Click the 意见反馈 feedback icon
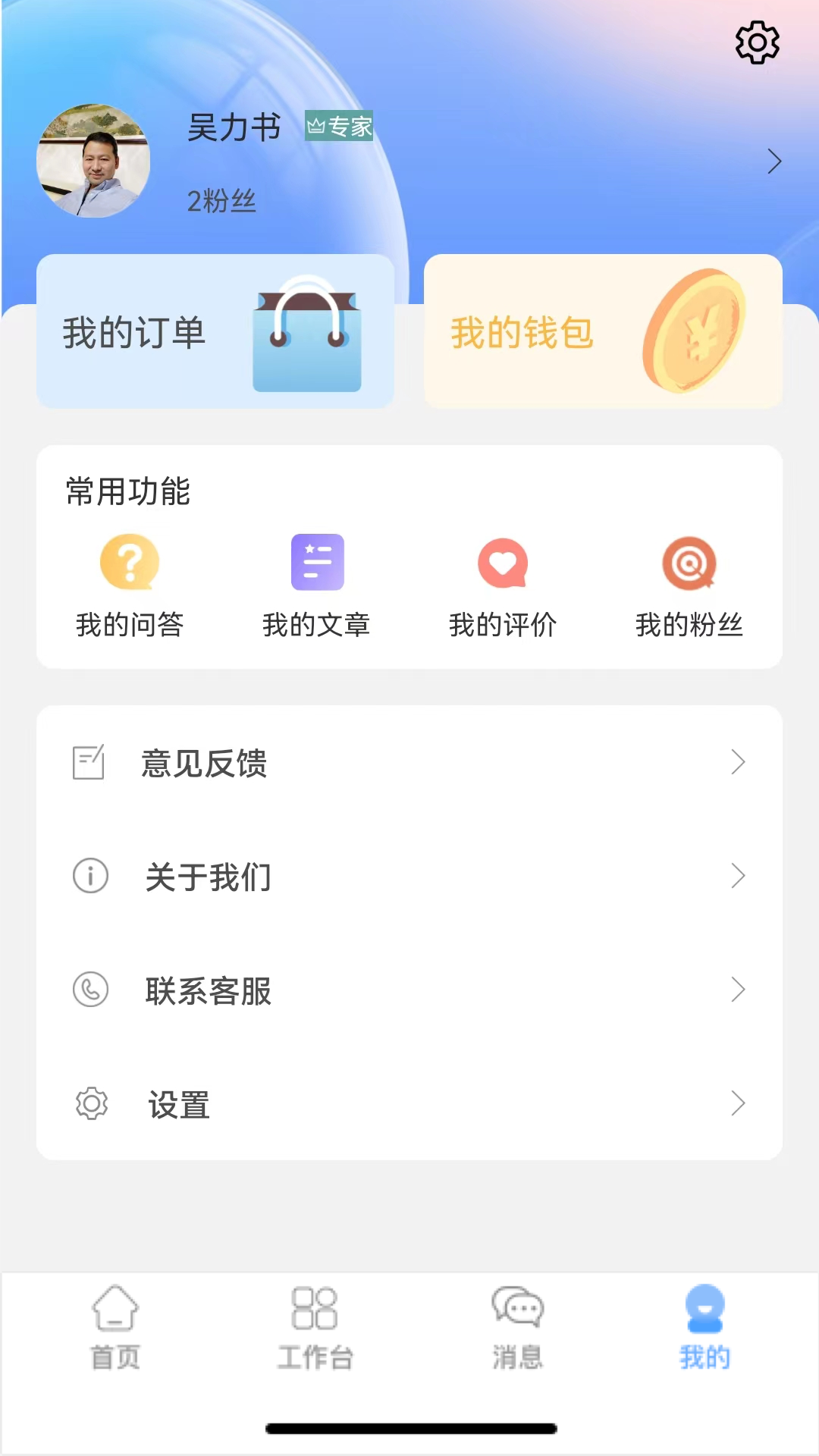 [x=89, y=764]
